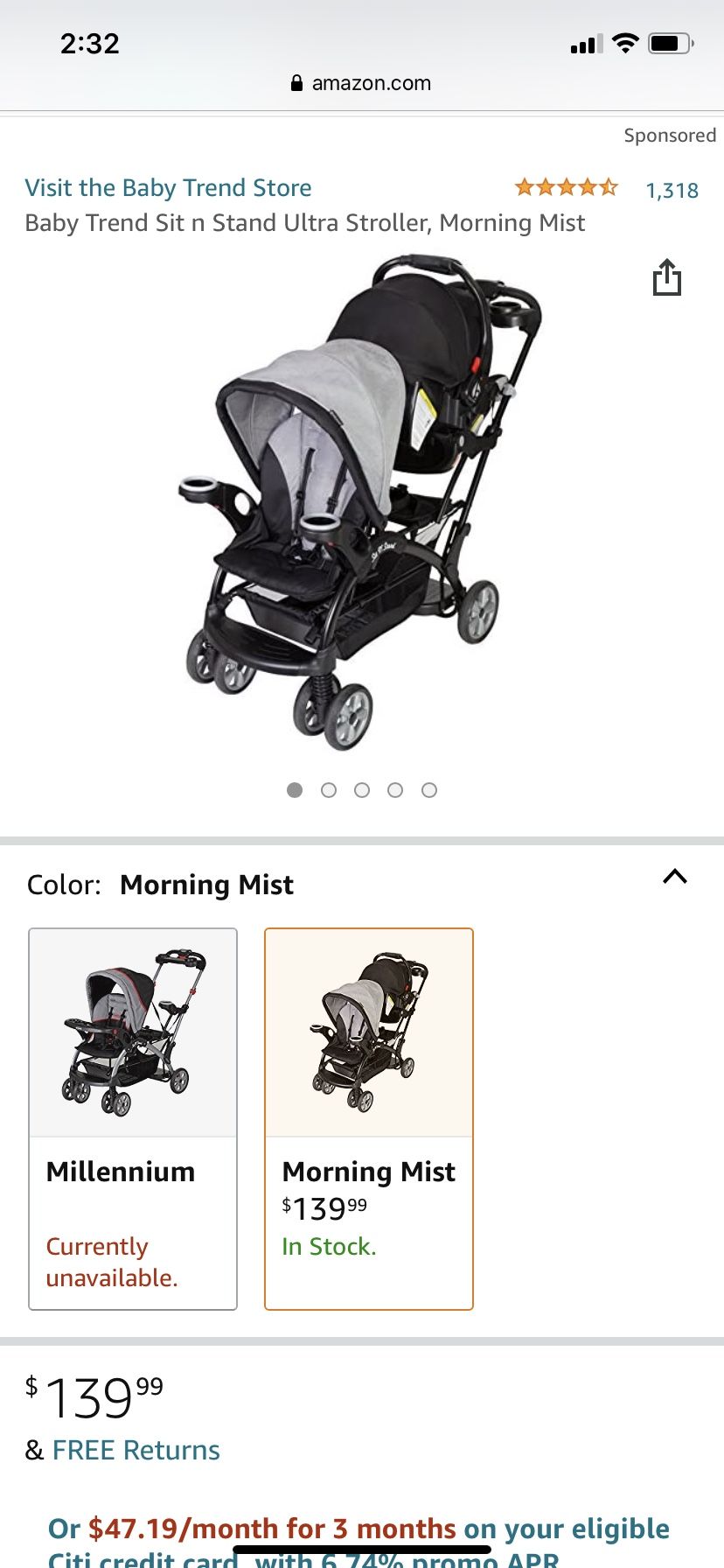The width and height of the screenshot is (724, 1568).
Task: Select the Millennium color option
Action: point(133,1118)
